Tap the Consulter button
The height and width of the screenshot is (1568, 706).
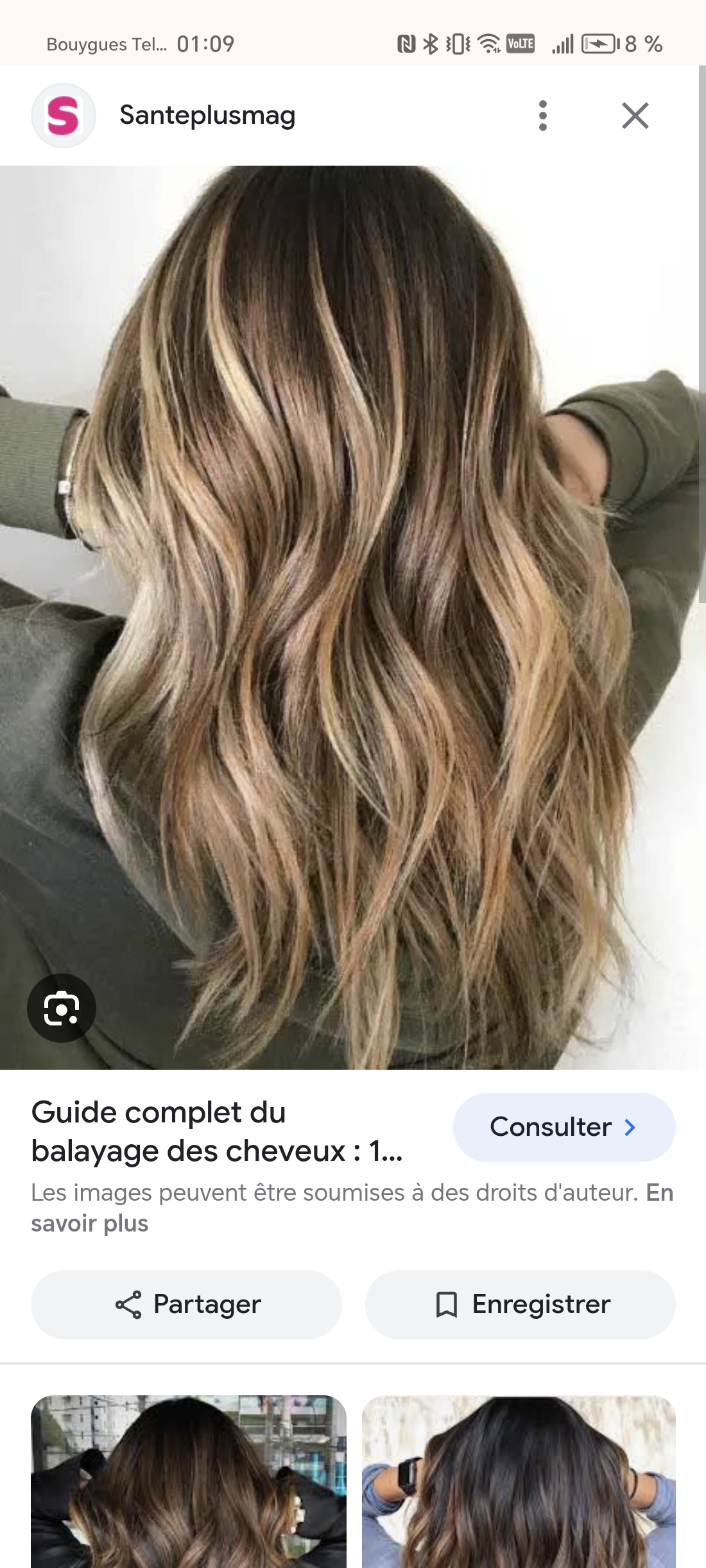tap(564, 1128)
